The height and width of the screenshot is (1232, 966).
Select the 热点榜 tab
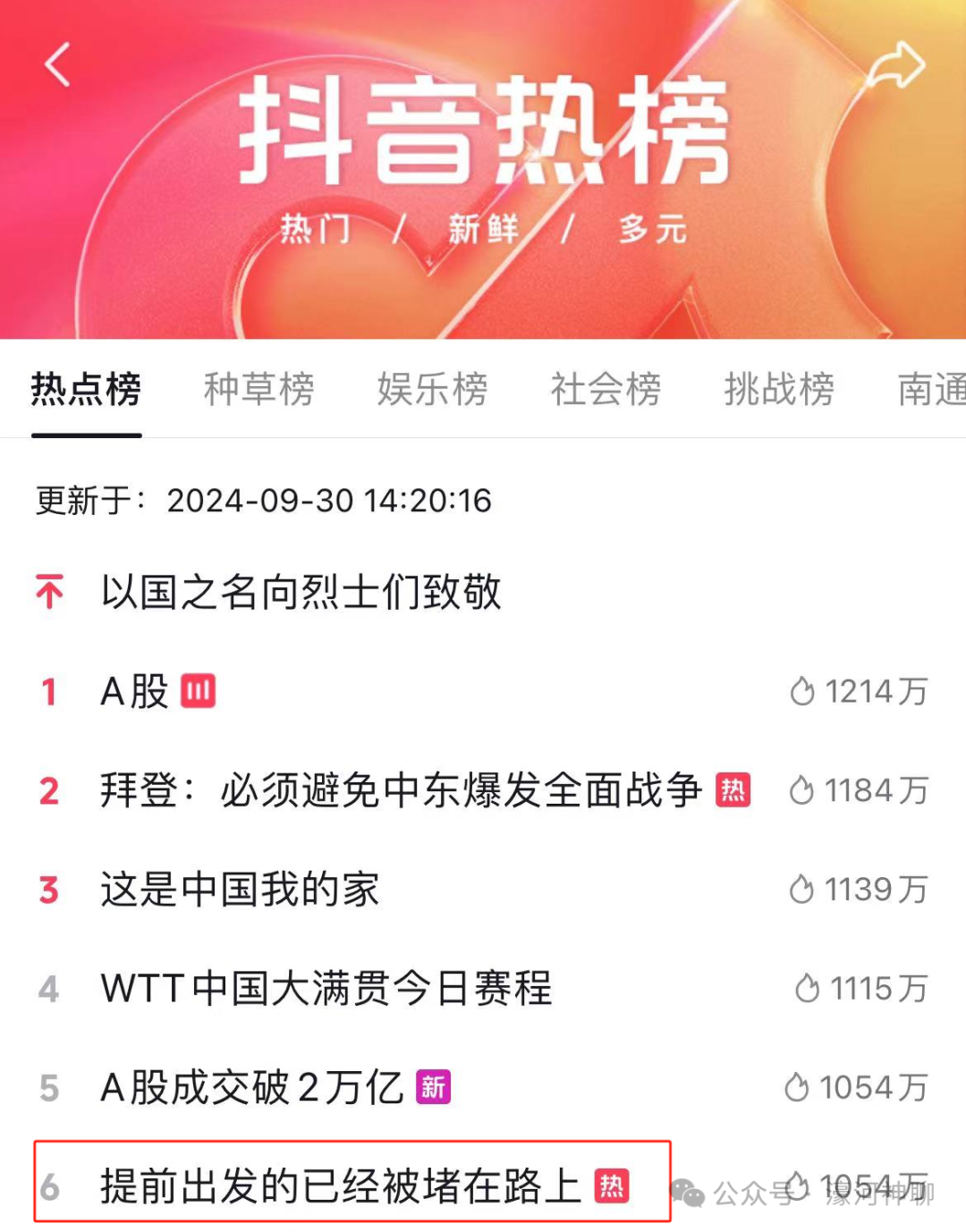pyautogui.click(x=86, y=389)
